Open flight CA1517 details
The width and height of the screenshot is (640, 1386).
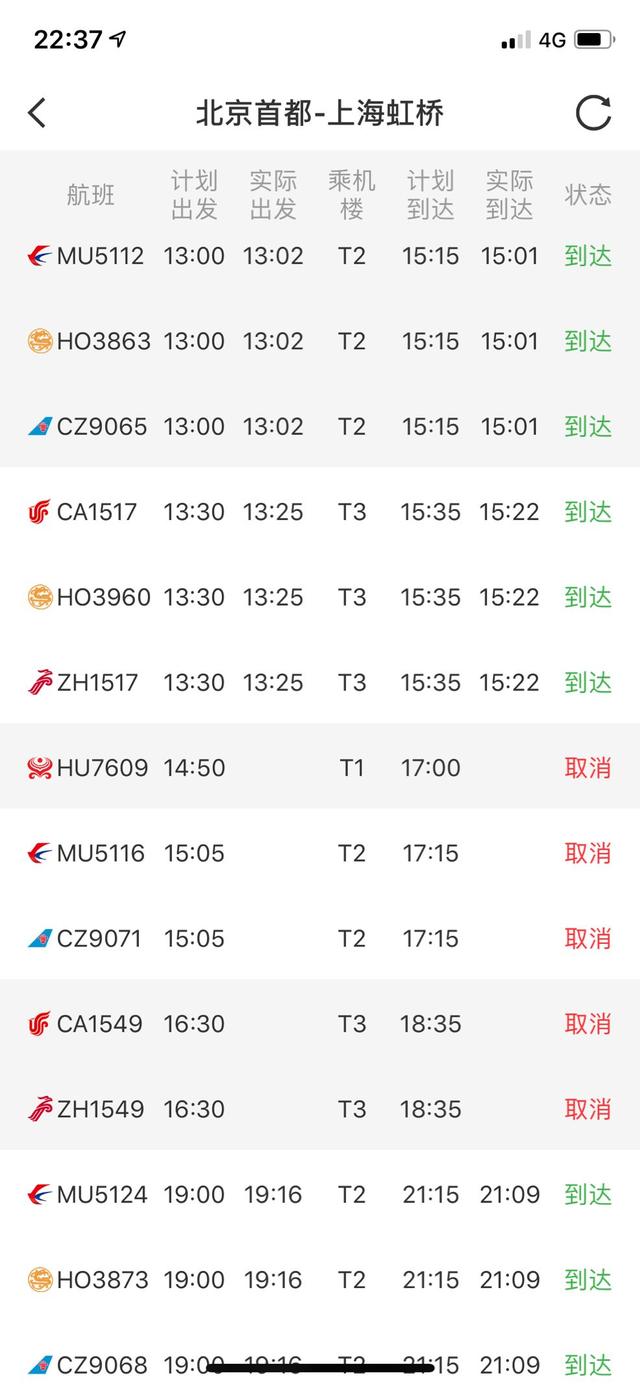pos(320,512)
